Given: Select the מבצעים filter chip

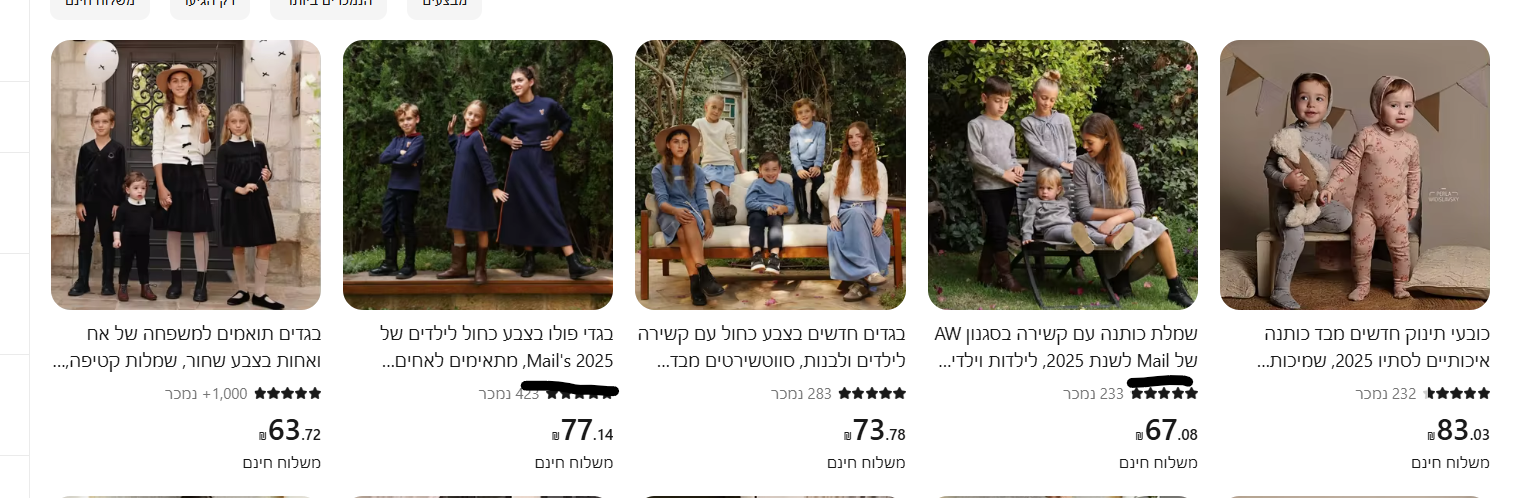Looking at the screenshot, I should point(444,5).
